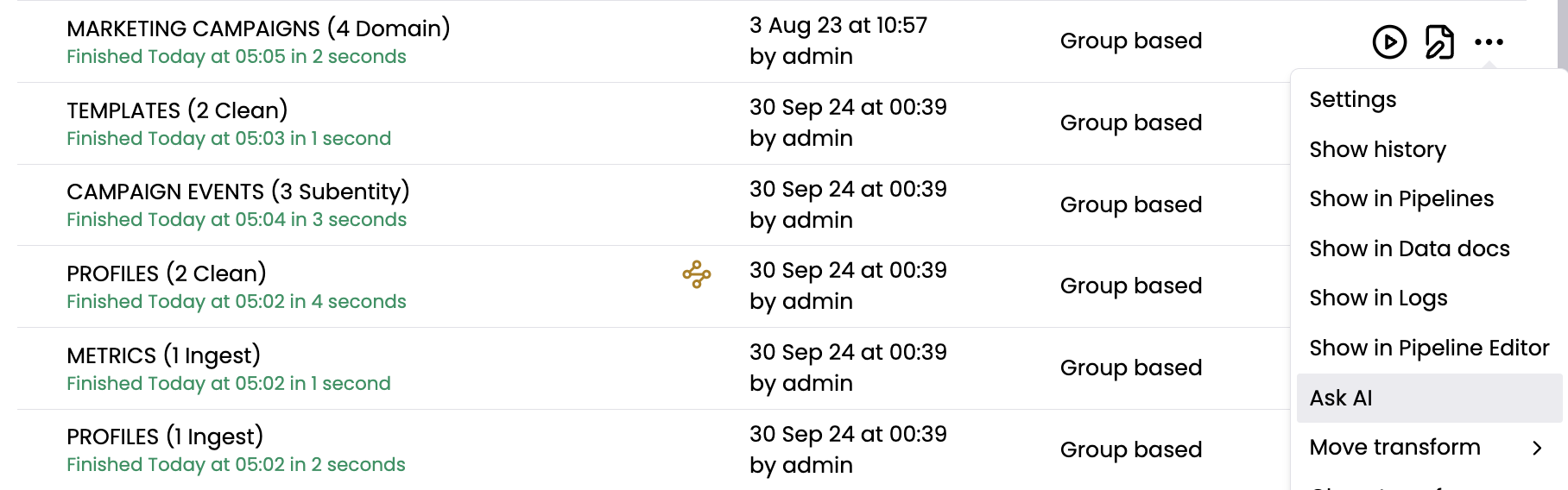Choose Show in Pipeline Editor
1568x490 pixels.
click(1428, 349)
